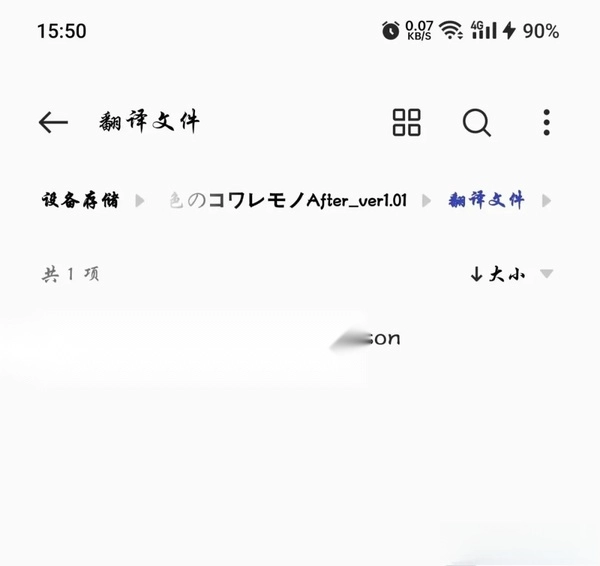The height and width of the screenshot is (566, 600).
Task: Go back using the arrow icon
Action: point(53,123)
